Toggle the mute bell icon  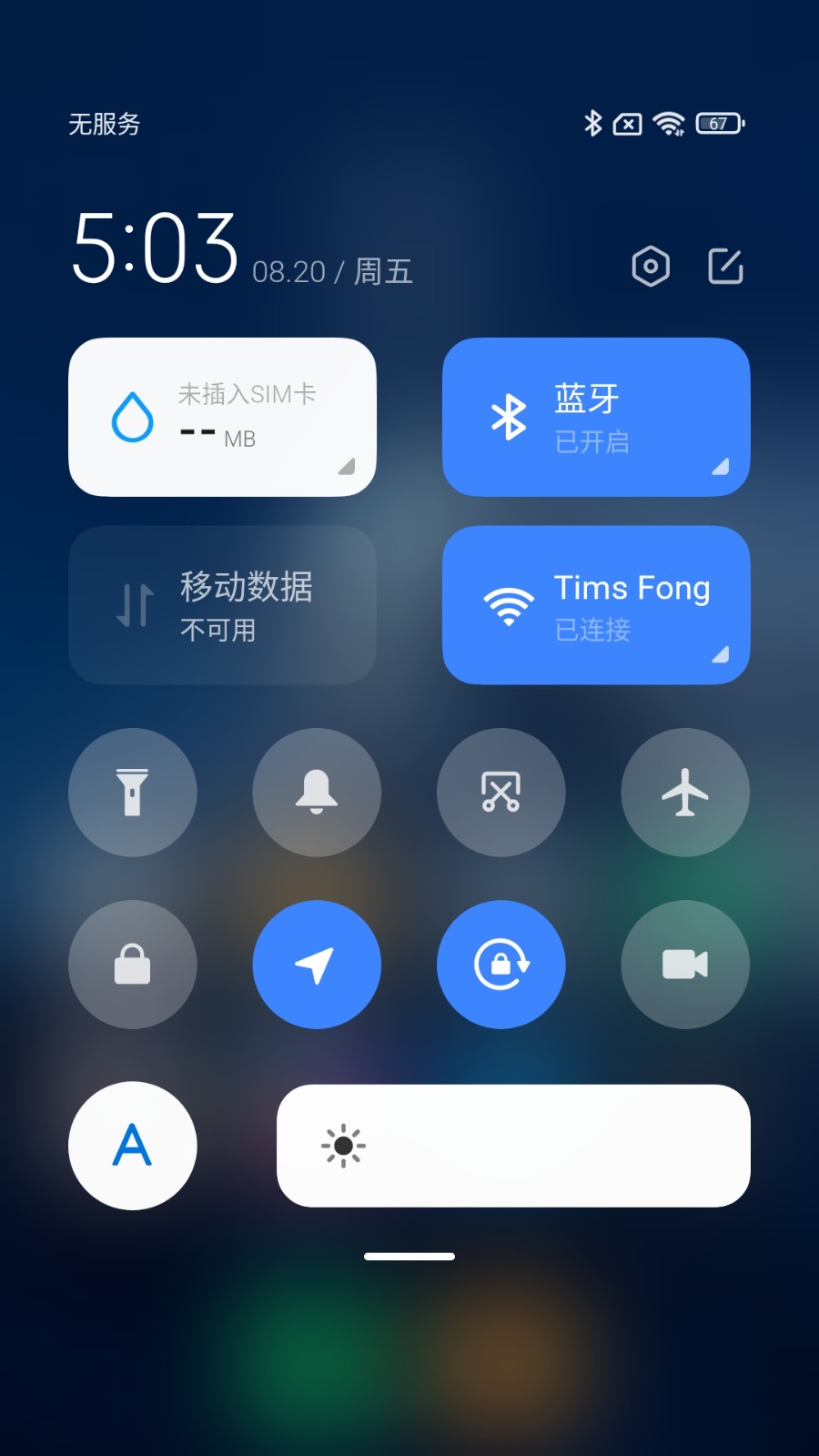click(317, 792)
